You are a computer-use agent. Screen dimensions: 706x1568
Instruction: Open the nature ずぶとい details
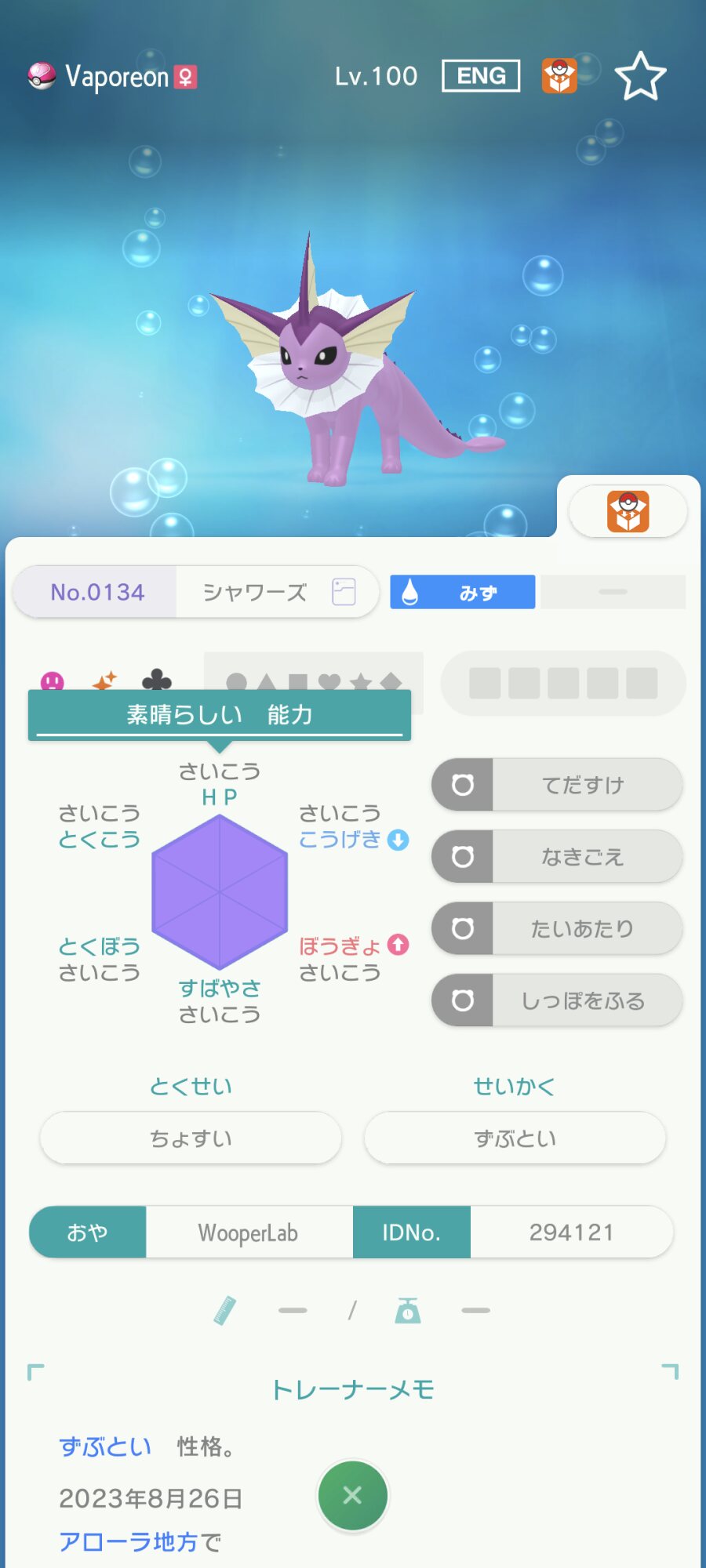click(515, 1138)
